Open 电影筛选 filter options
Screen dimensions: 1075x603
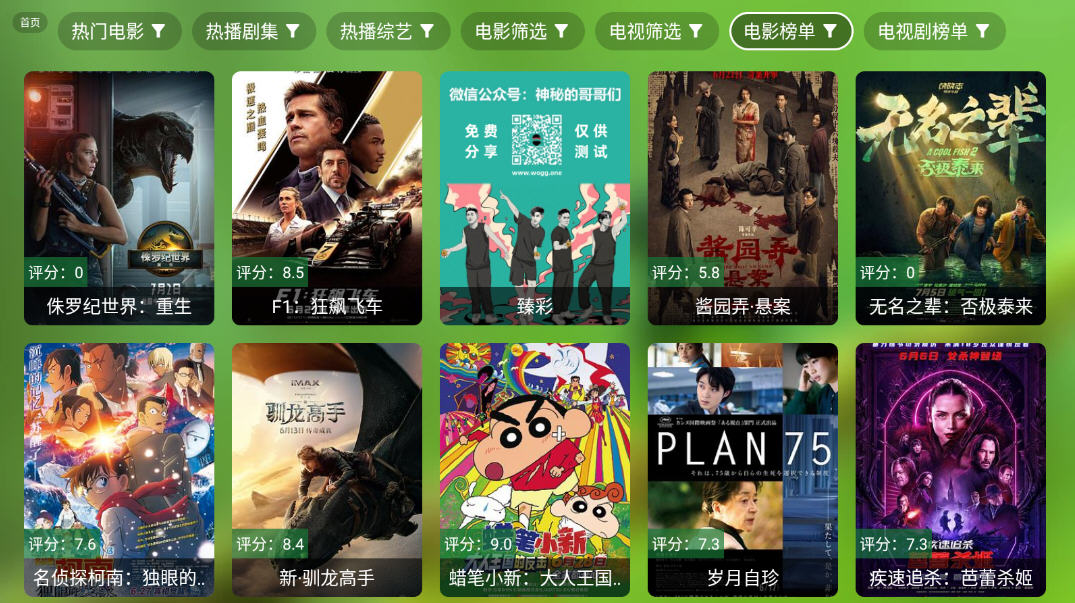coord(522,31)
